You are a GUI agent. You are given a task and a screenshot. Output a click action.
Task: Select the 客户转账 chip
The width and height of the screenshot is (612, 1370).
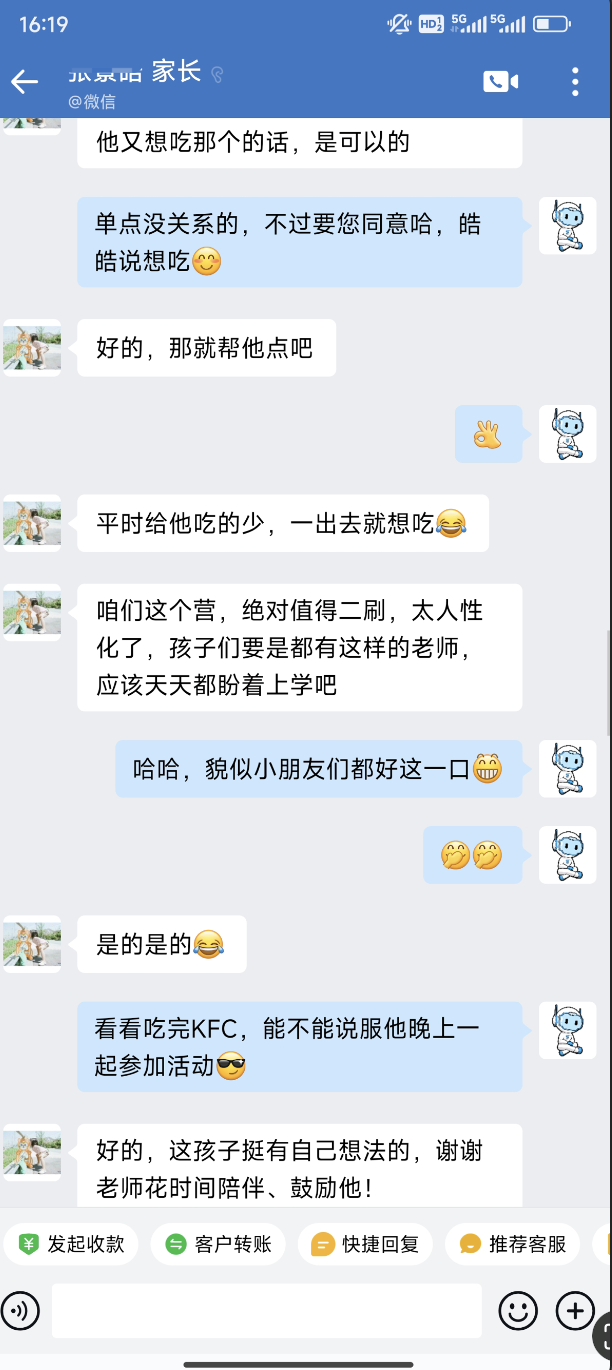pos(218,1244)
